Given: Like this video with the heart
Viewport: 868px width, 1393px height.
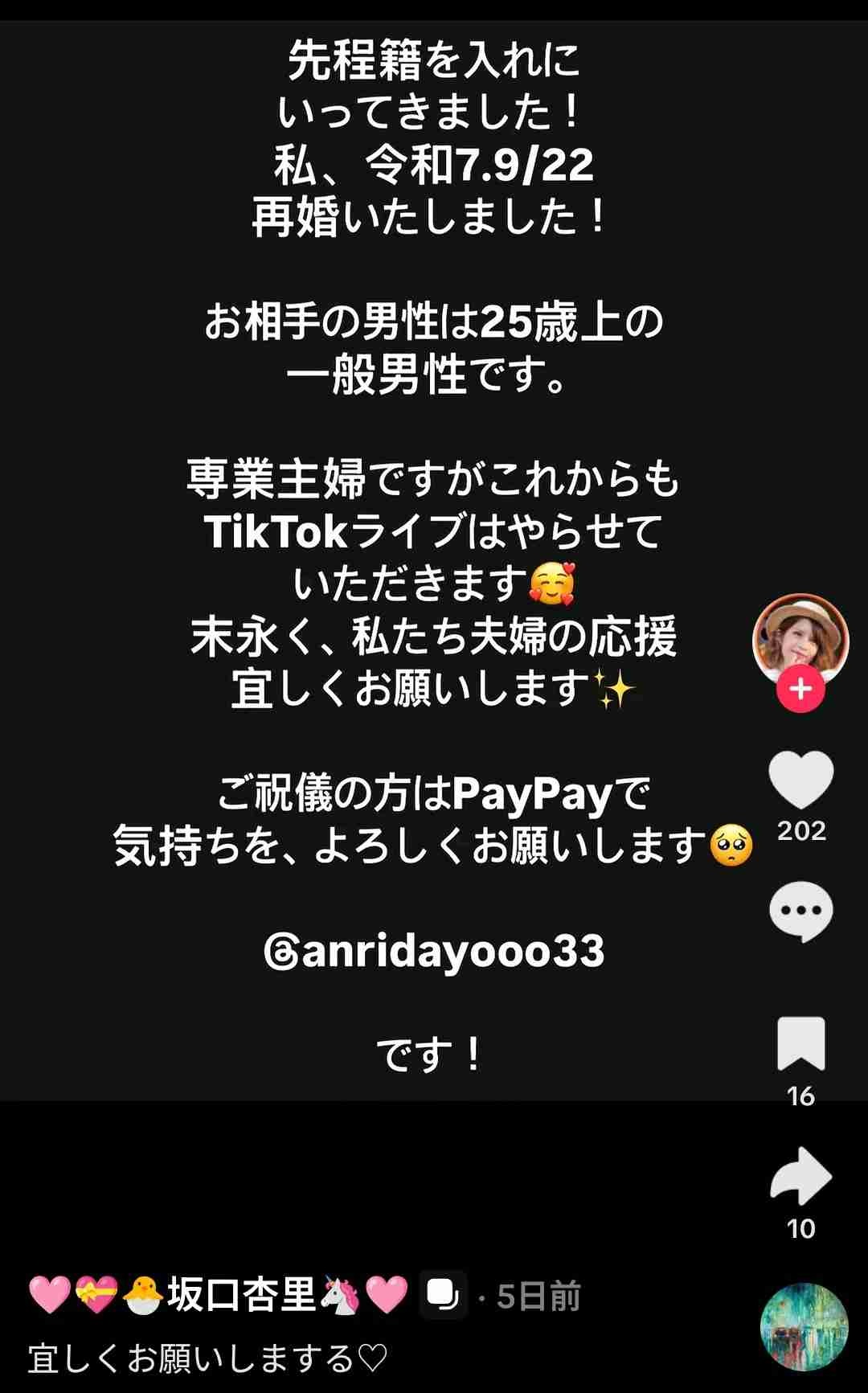Looking at the screenshot, I should 800,780.
